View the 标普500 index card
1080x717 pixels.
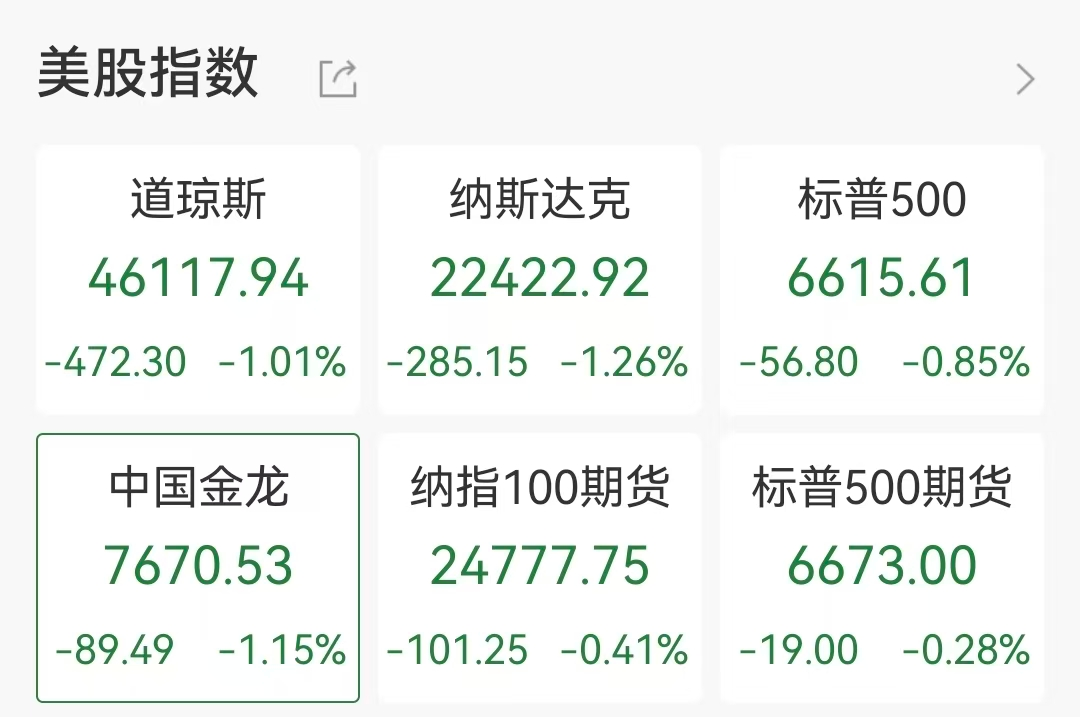pyautogui.click(x=882, y=280)
